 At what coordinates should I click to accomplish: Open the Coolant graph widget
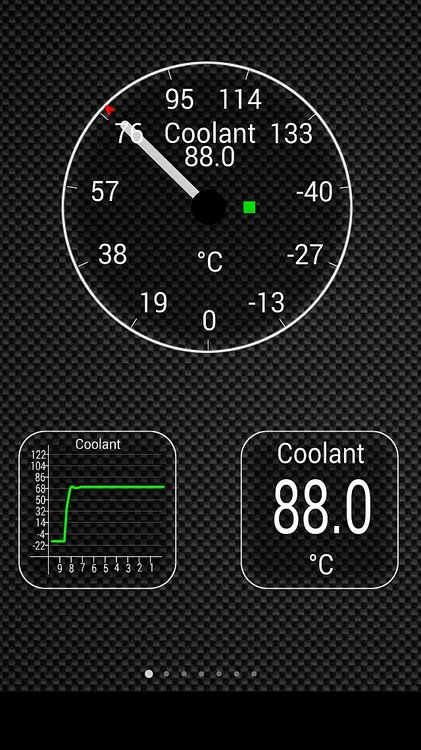pyautogui.click(x=98, y=510)
